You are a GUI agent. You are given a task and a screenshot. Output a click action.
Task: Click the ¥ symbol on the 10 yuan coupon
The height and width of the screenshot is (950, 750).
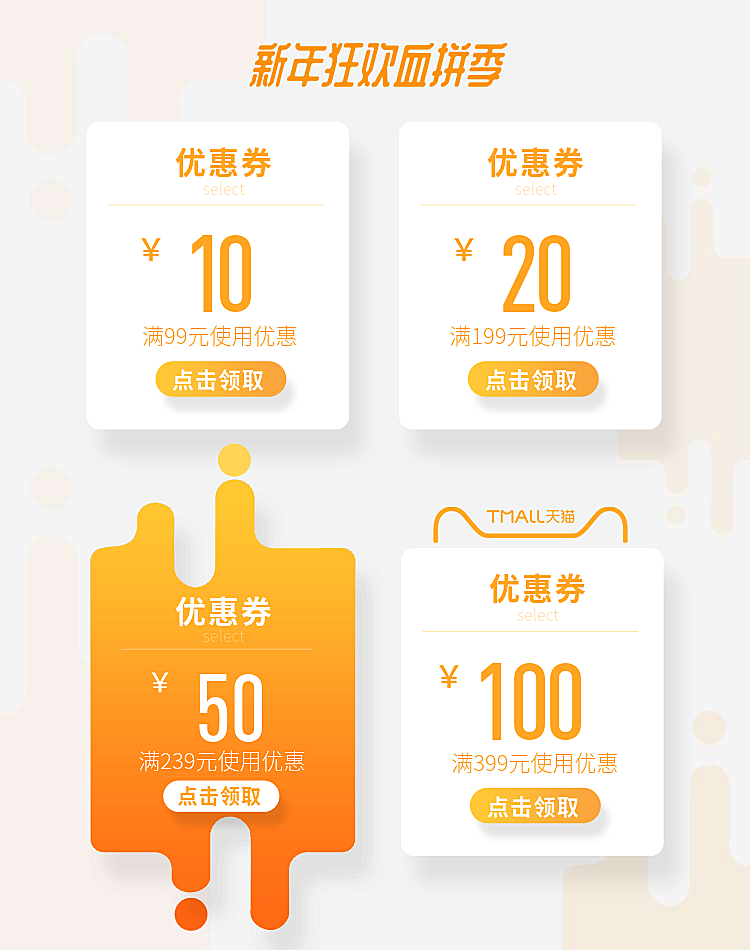click(x=153, y=251)
